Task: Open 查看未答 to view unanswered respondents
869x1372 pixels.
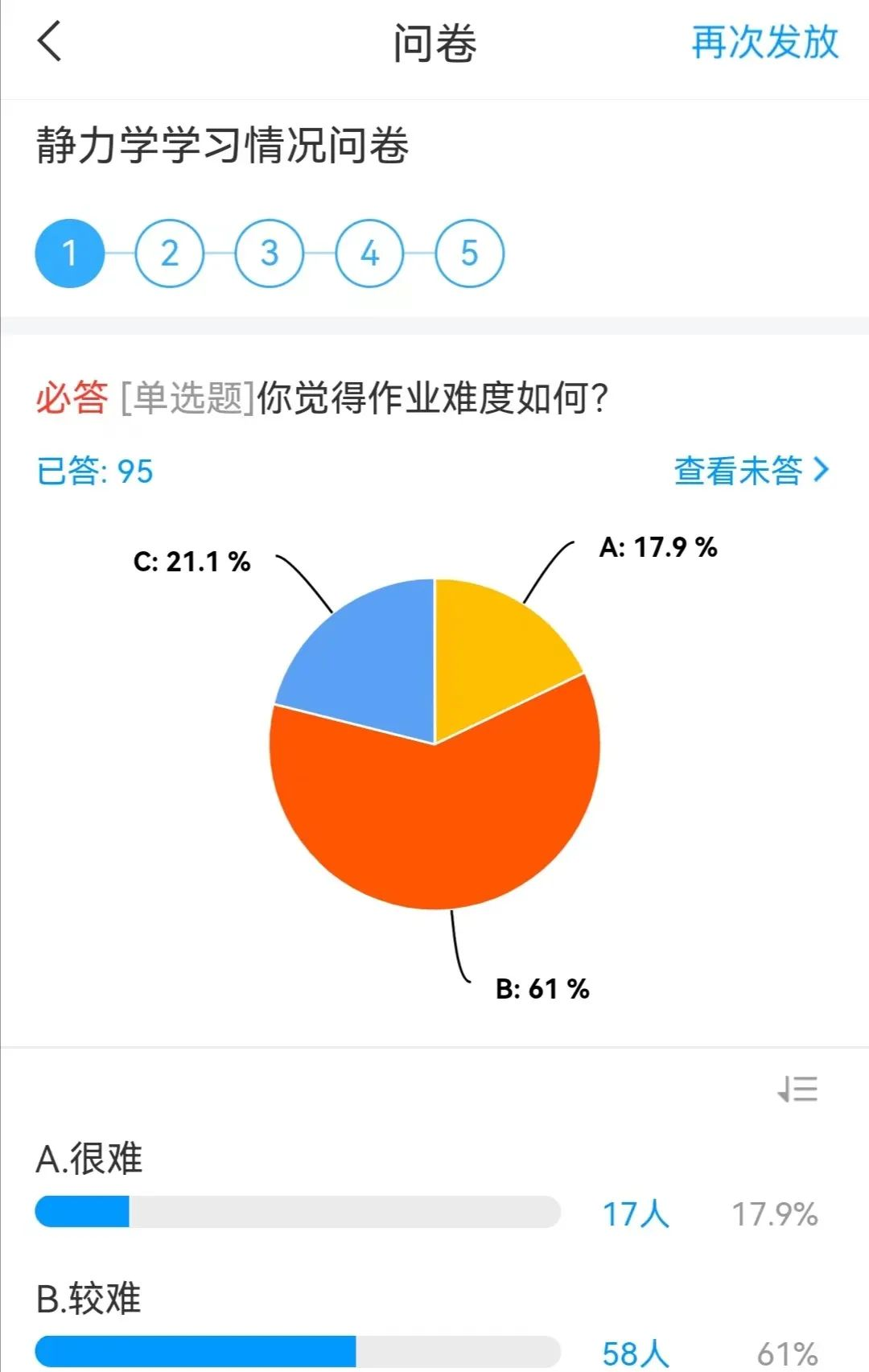Action: coord(751,471)
